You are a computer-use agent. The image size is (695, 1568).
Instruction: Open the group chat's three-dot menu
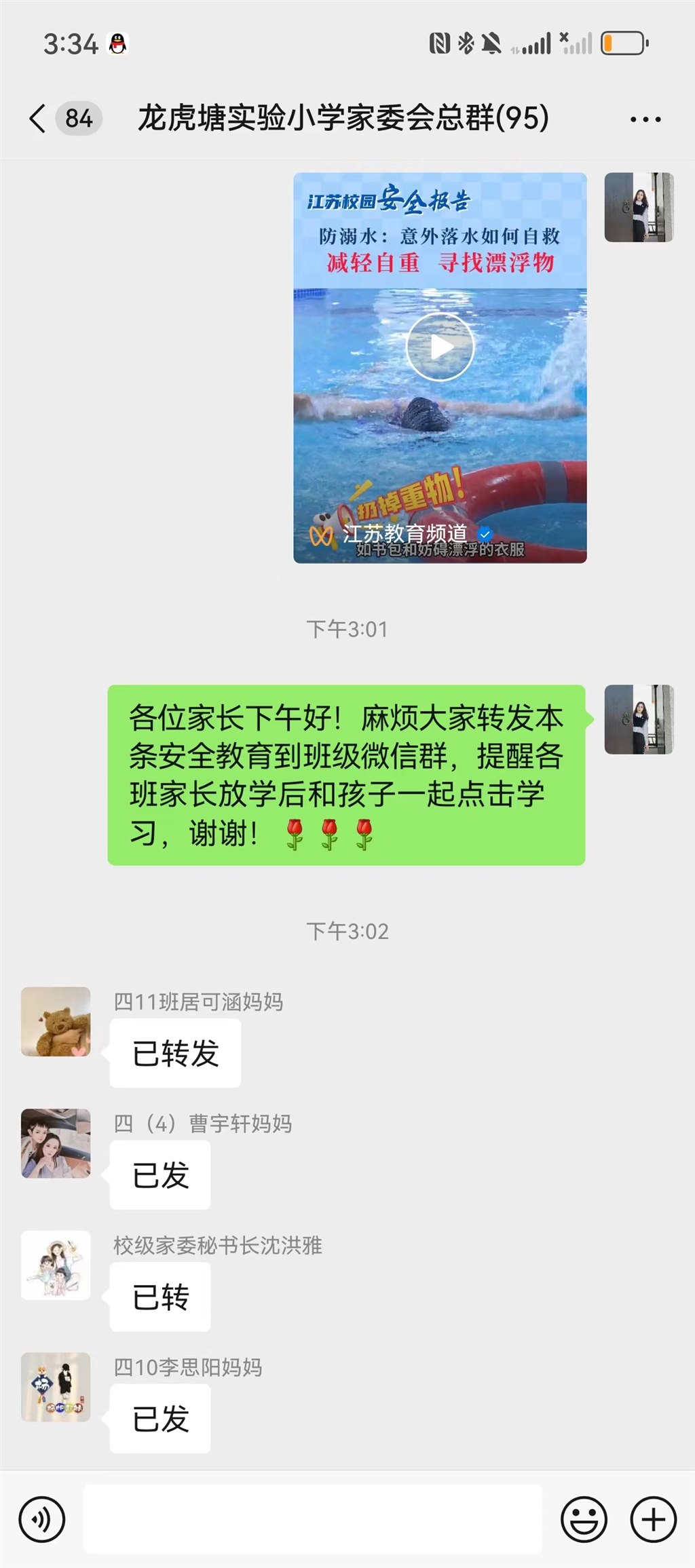645,119
